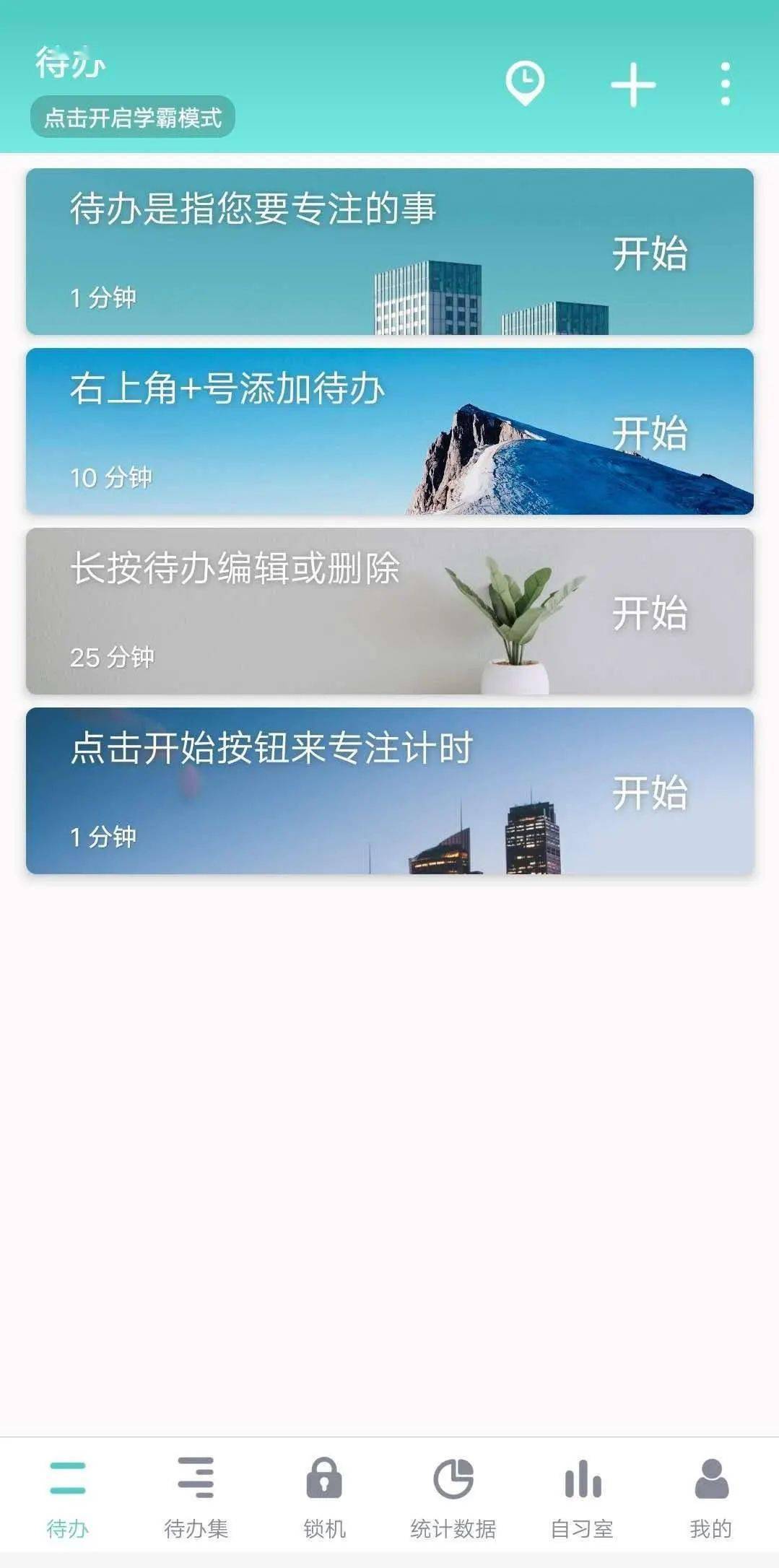Open the 长按待办编辑或删除 card
779x1568 pixels.
[x=289, y=611]
